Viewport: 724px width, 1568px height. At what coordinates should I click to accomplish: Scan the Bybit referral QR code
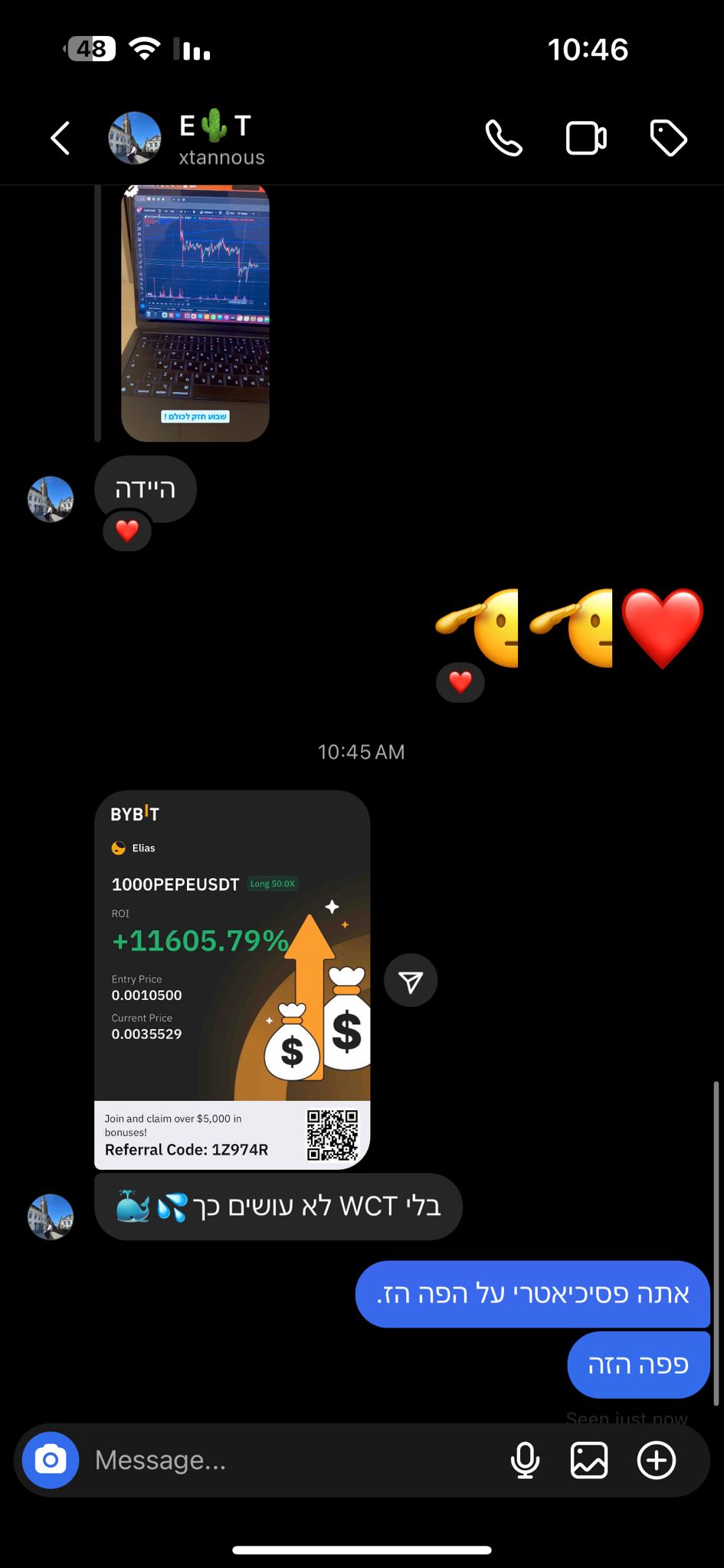tap(334, 1135)
